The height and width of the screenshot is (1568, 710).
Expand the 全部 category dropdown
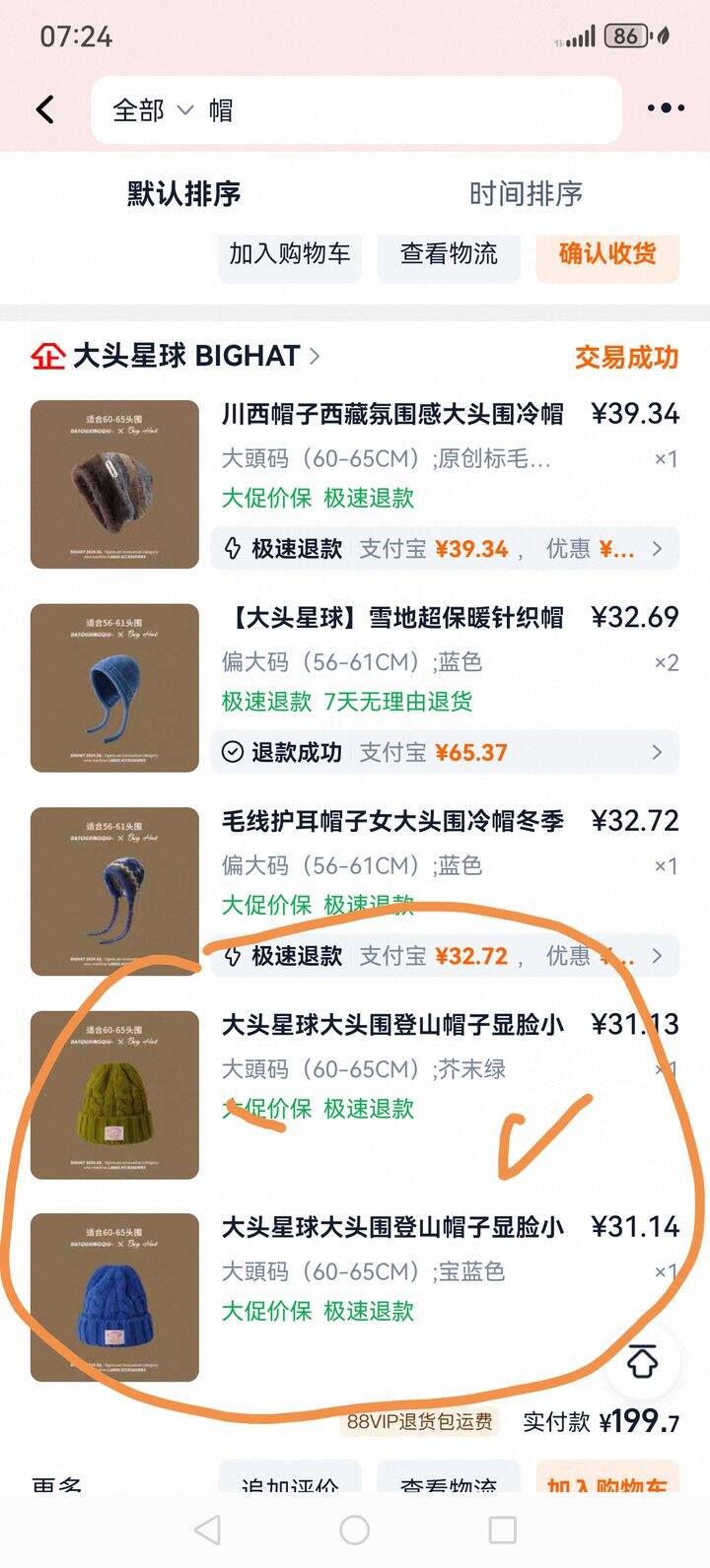click(x=152, y=110)
